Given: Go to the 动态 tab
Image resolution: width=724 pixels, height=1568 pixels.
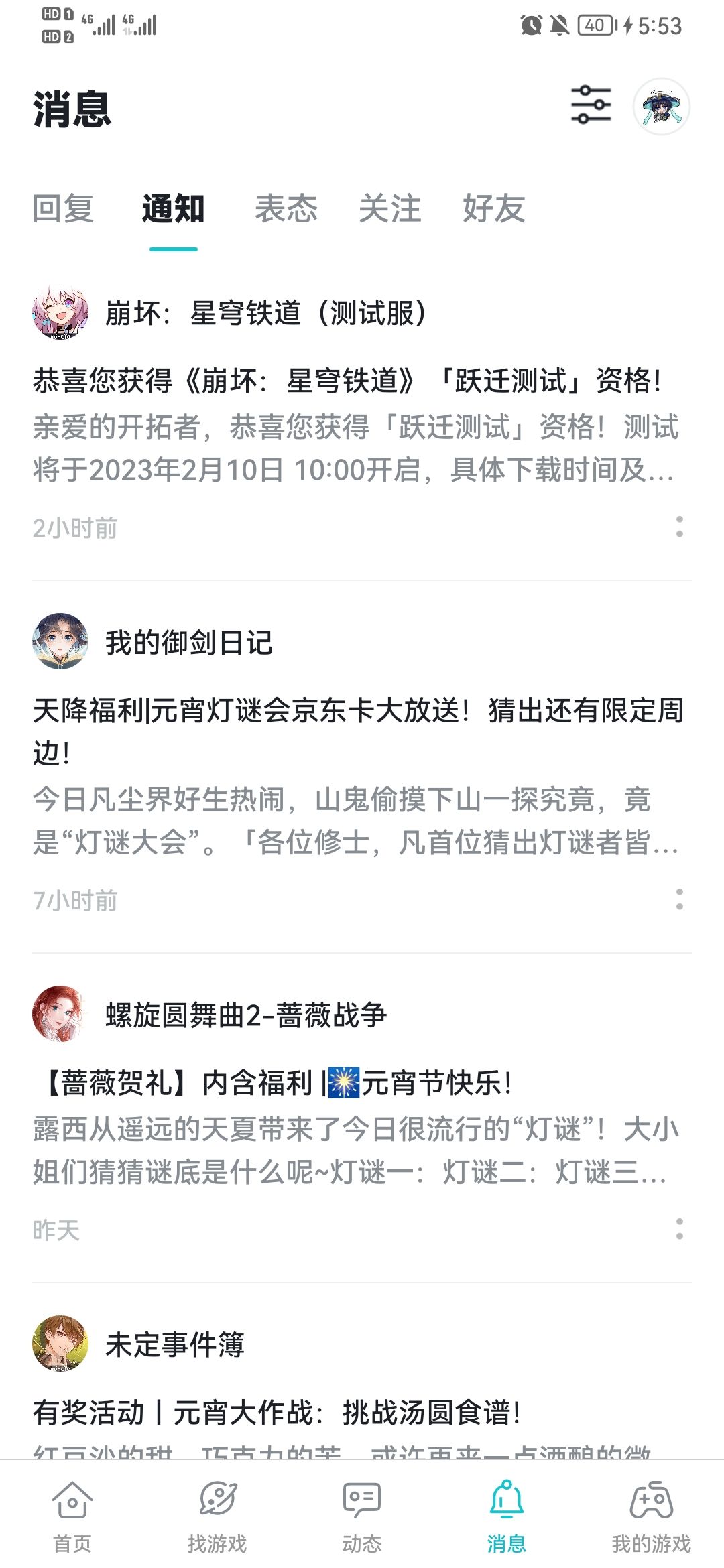Looking at the screenshot, I should pyautogui.click(x=362, y=1516).
